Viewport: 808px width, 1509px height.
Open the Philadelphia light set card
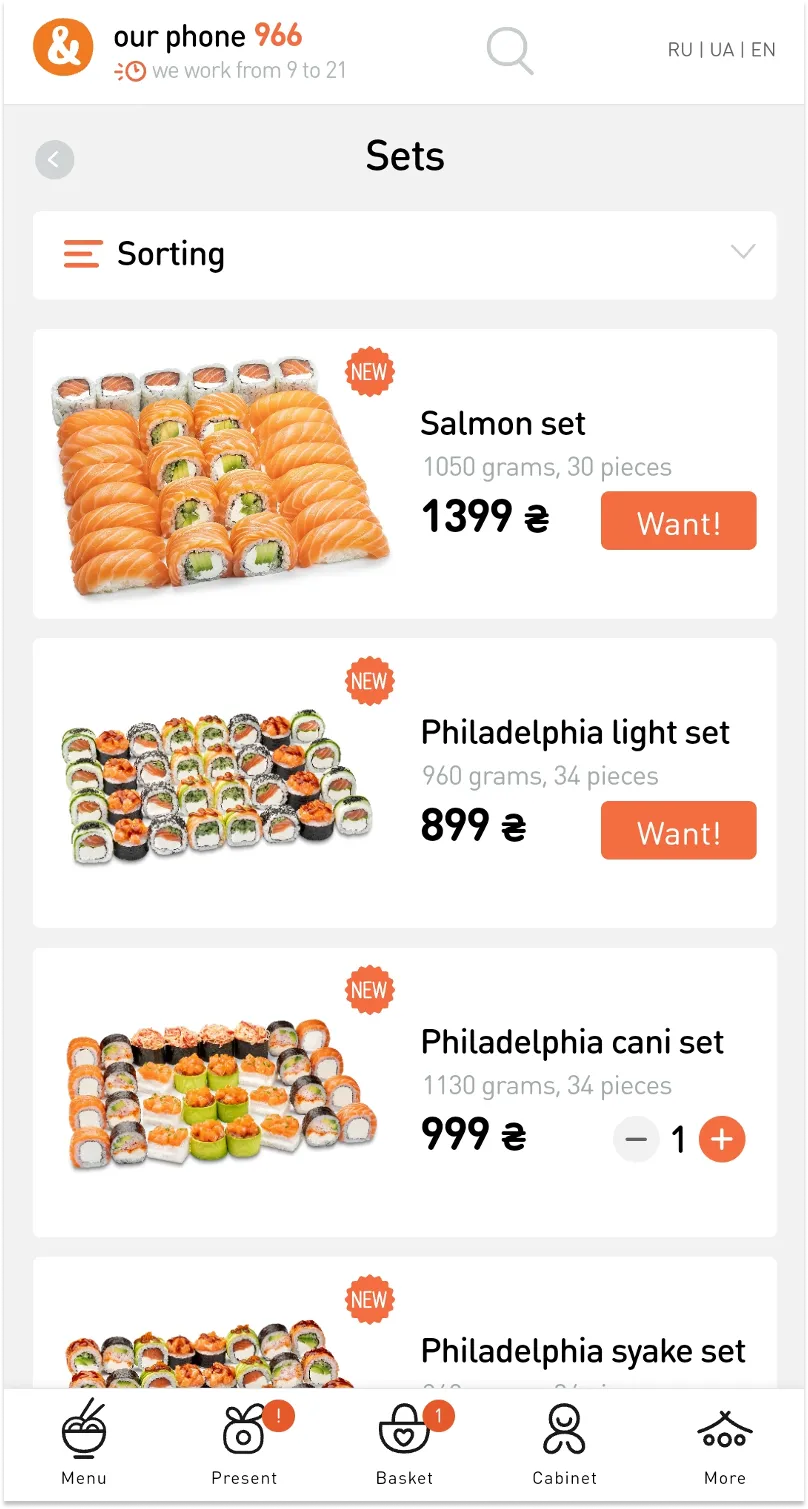405,783
